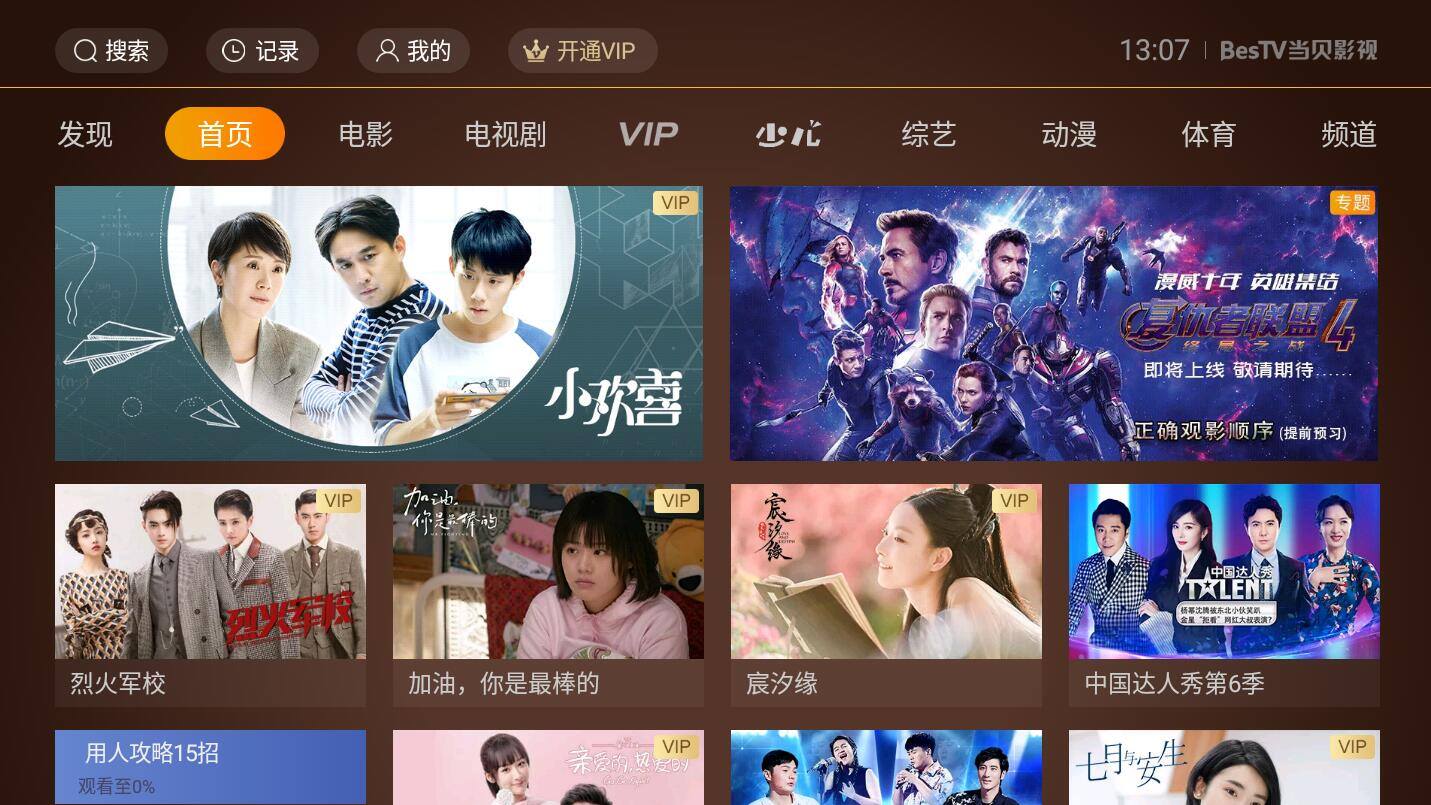
Task: Switch to the 电视剧 tab
Action: (505, 134)
